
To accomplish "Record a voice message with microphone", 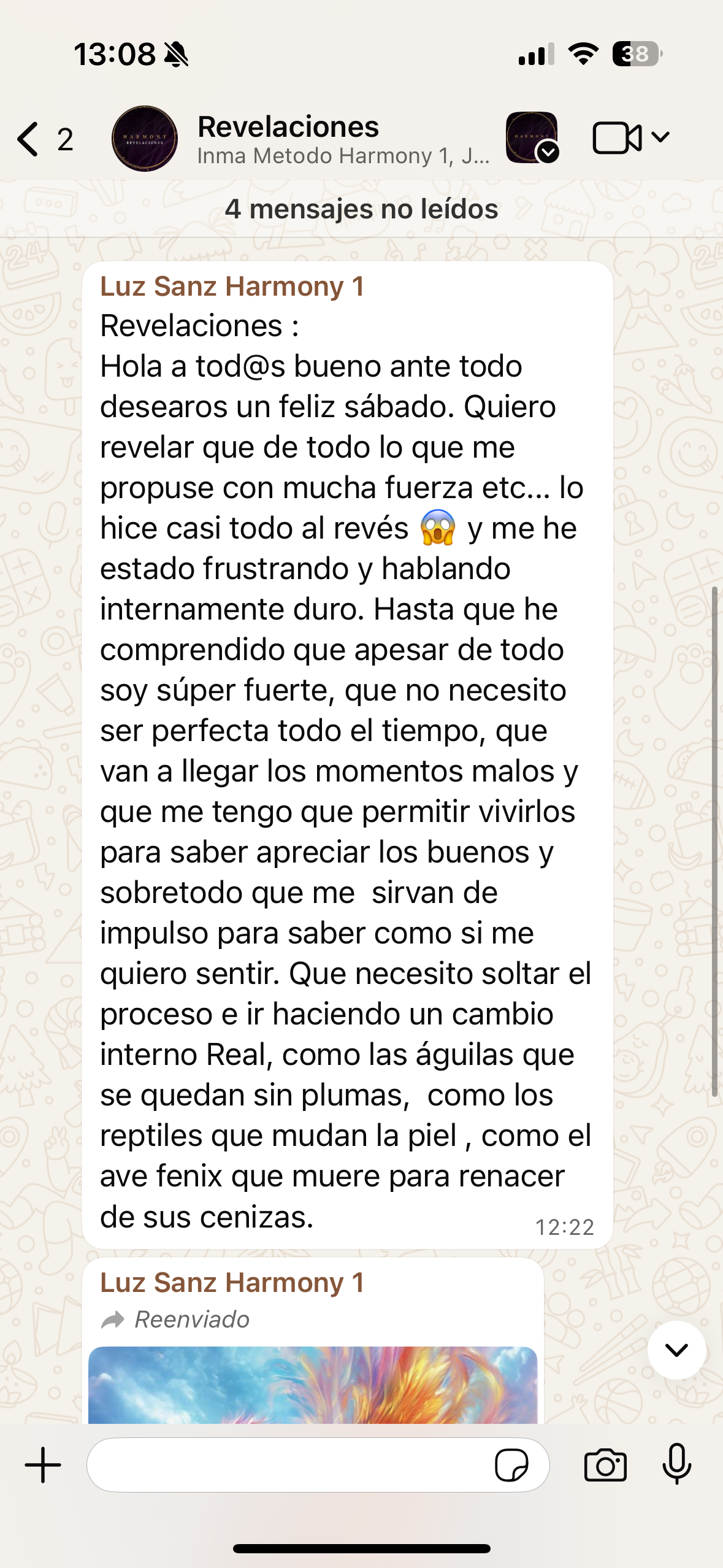I will [x=677, y=1465].
